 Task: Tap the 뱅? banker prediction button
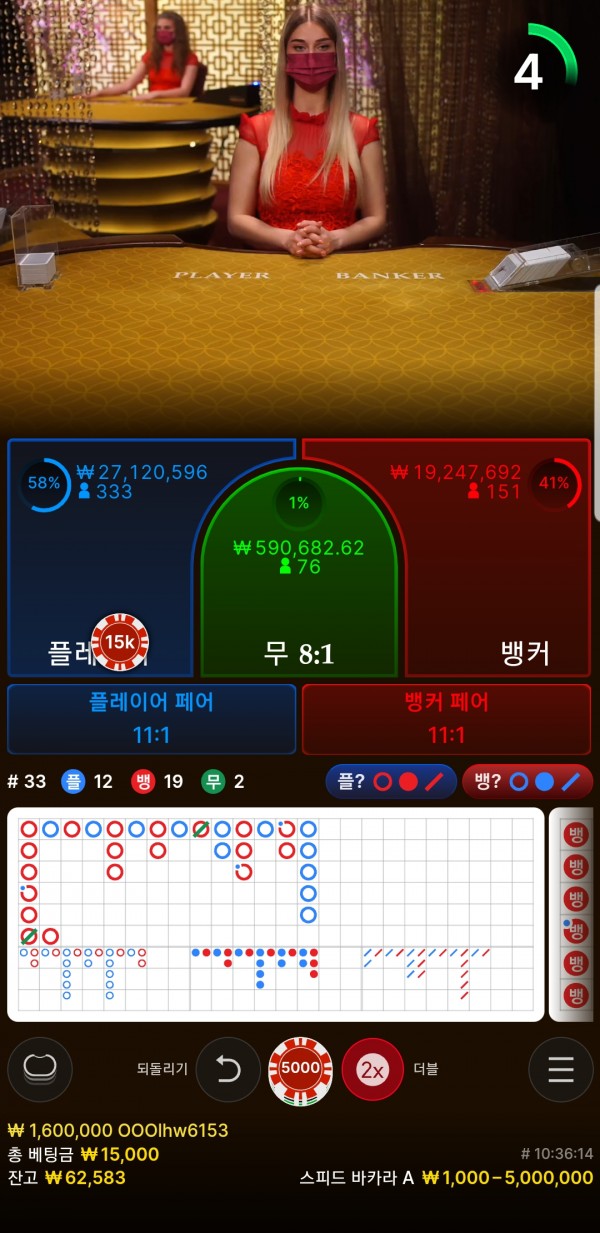[x=527, y=781]
